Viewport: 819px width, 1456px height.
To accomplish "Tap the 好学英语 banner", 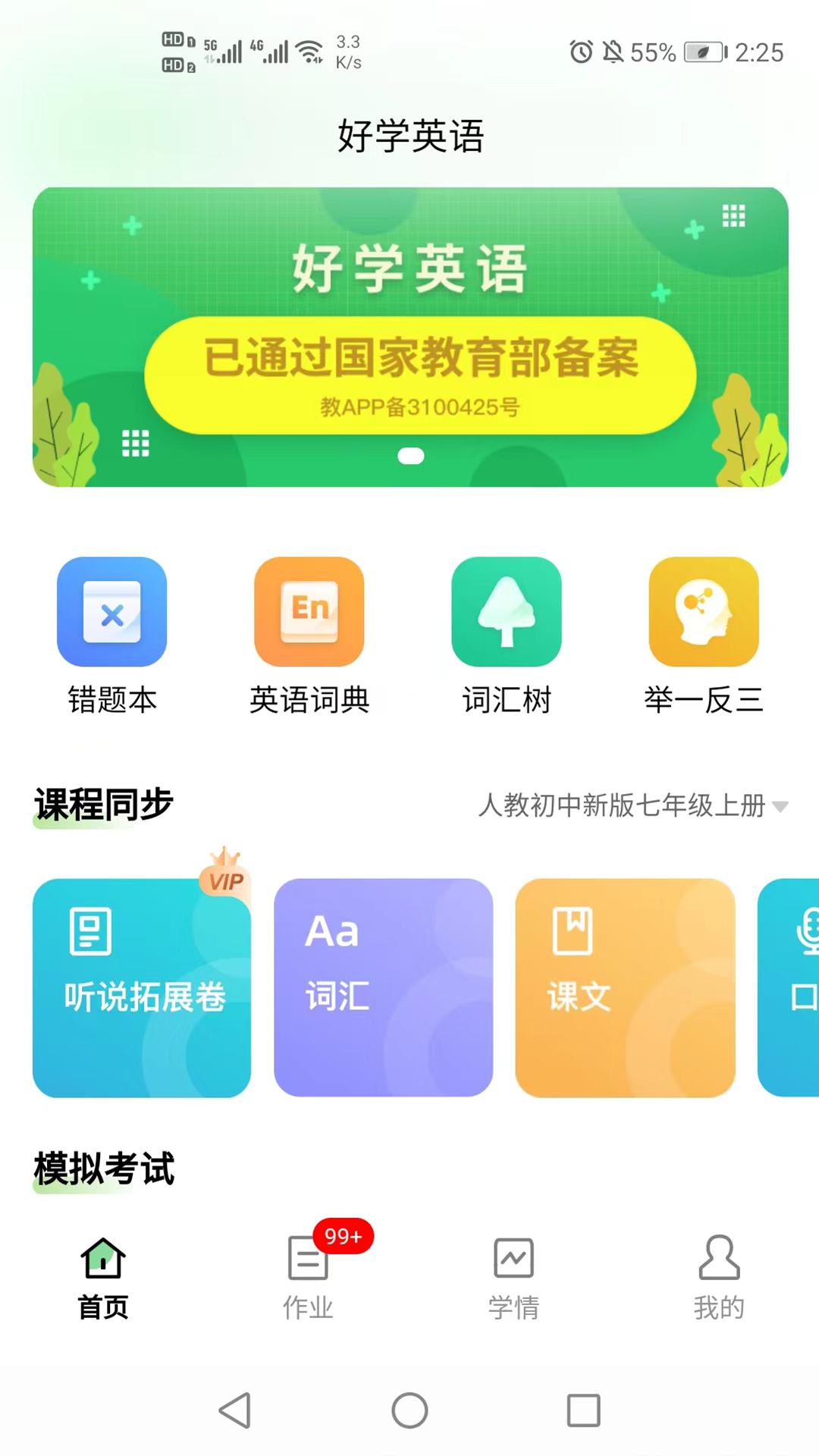I will click(410, 337).
